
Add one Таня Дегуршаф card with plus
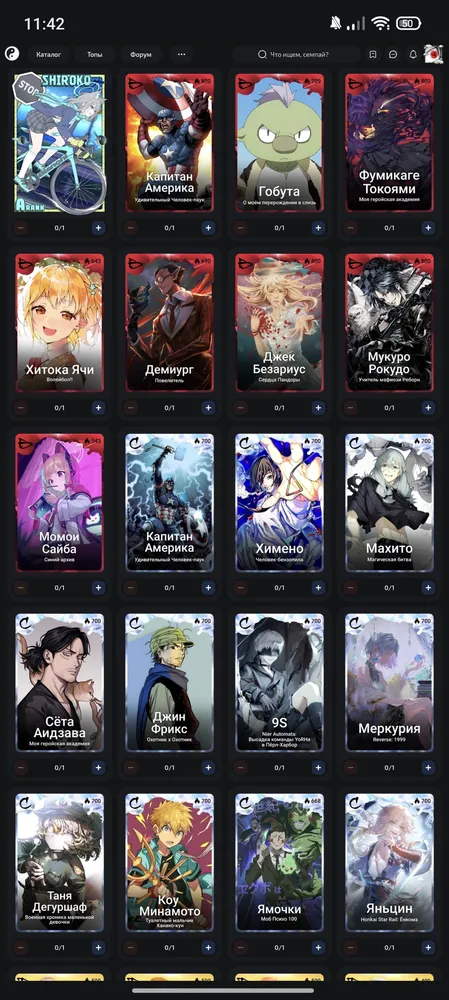click(98, 948)
